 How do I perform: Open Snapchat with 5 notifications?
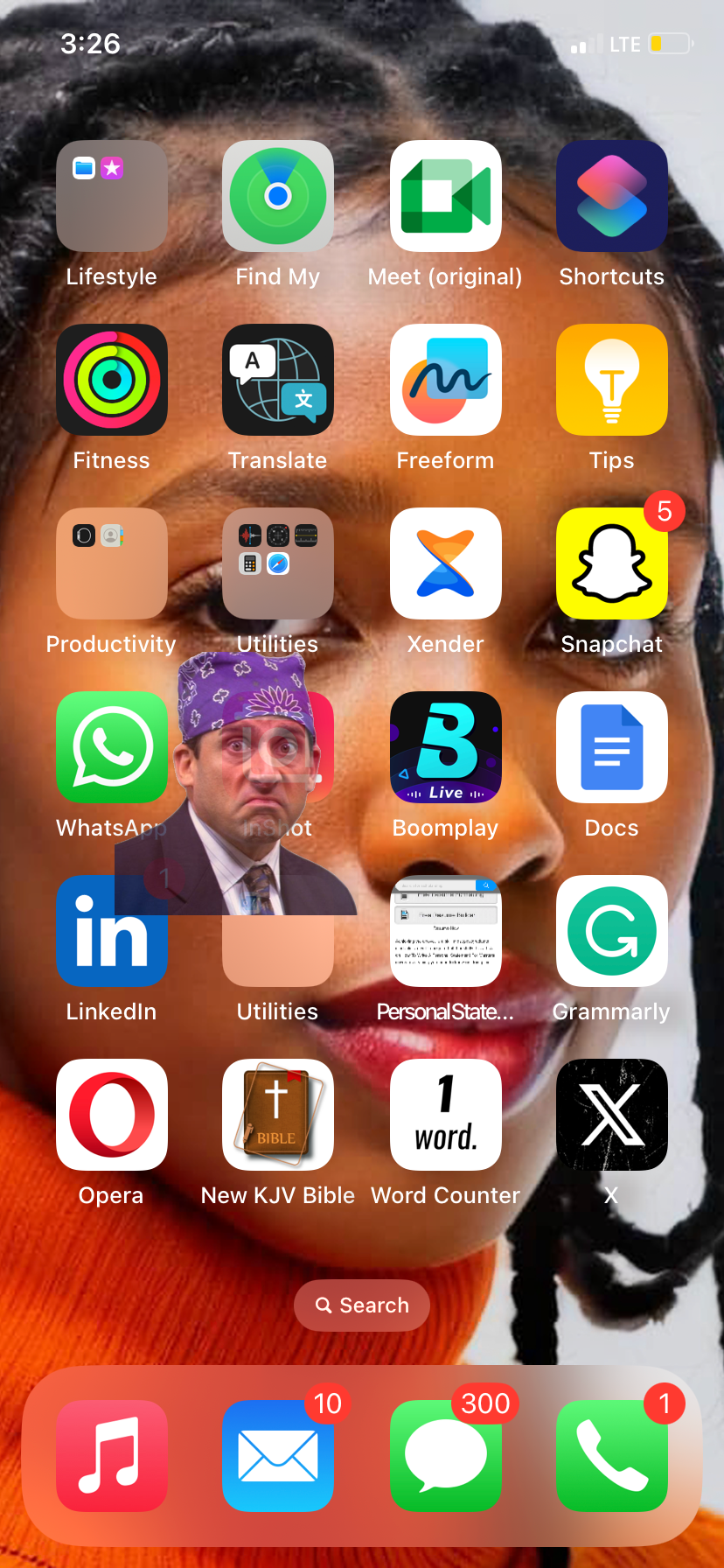(x=611, y=563)
